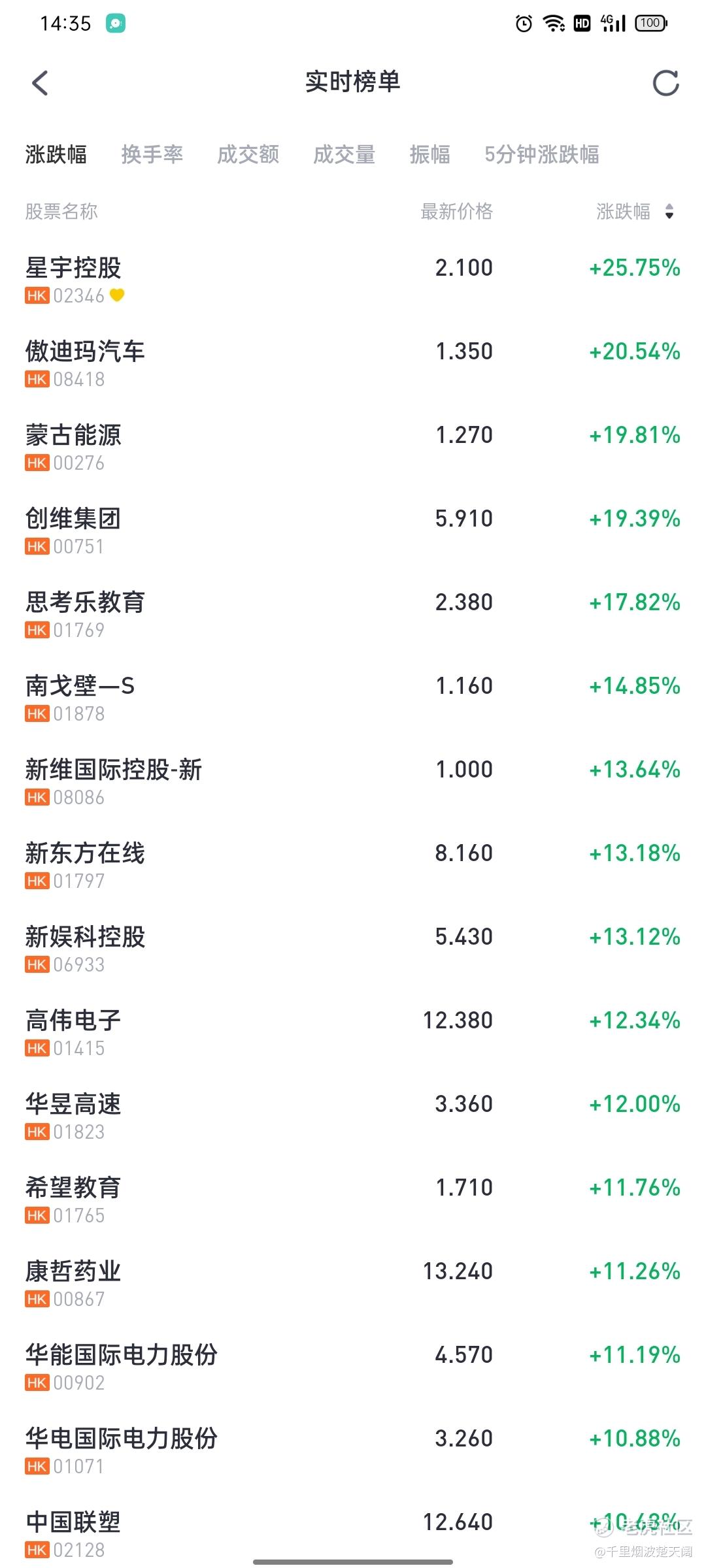Go back using the arrow icon
Screen dimensions: 706x1568
(40, 83)
